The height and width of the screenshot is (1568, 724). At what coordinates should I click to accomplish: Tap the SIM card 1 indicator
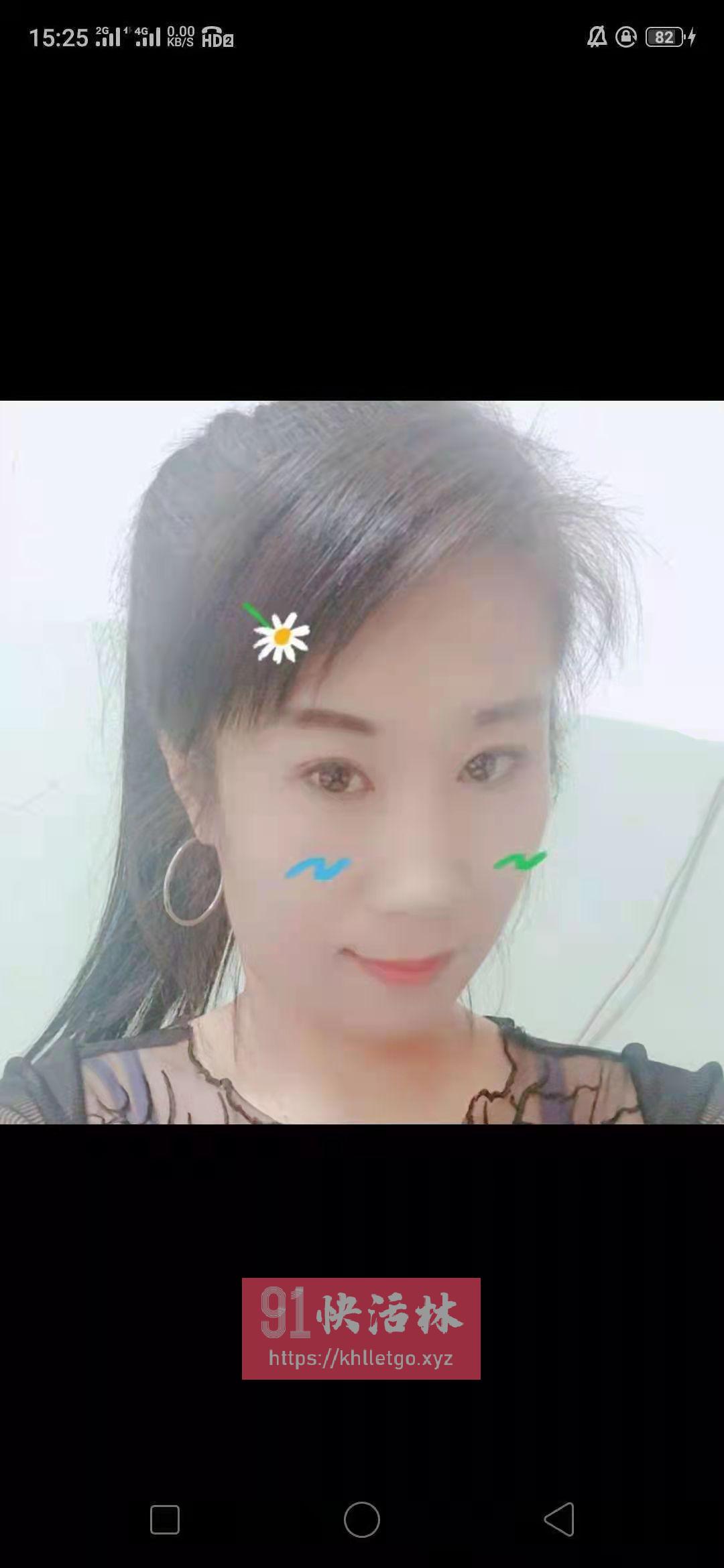point(126,30)
